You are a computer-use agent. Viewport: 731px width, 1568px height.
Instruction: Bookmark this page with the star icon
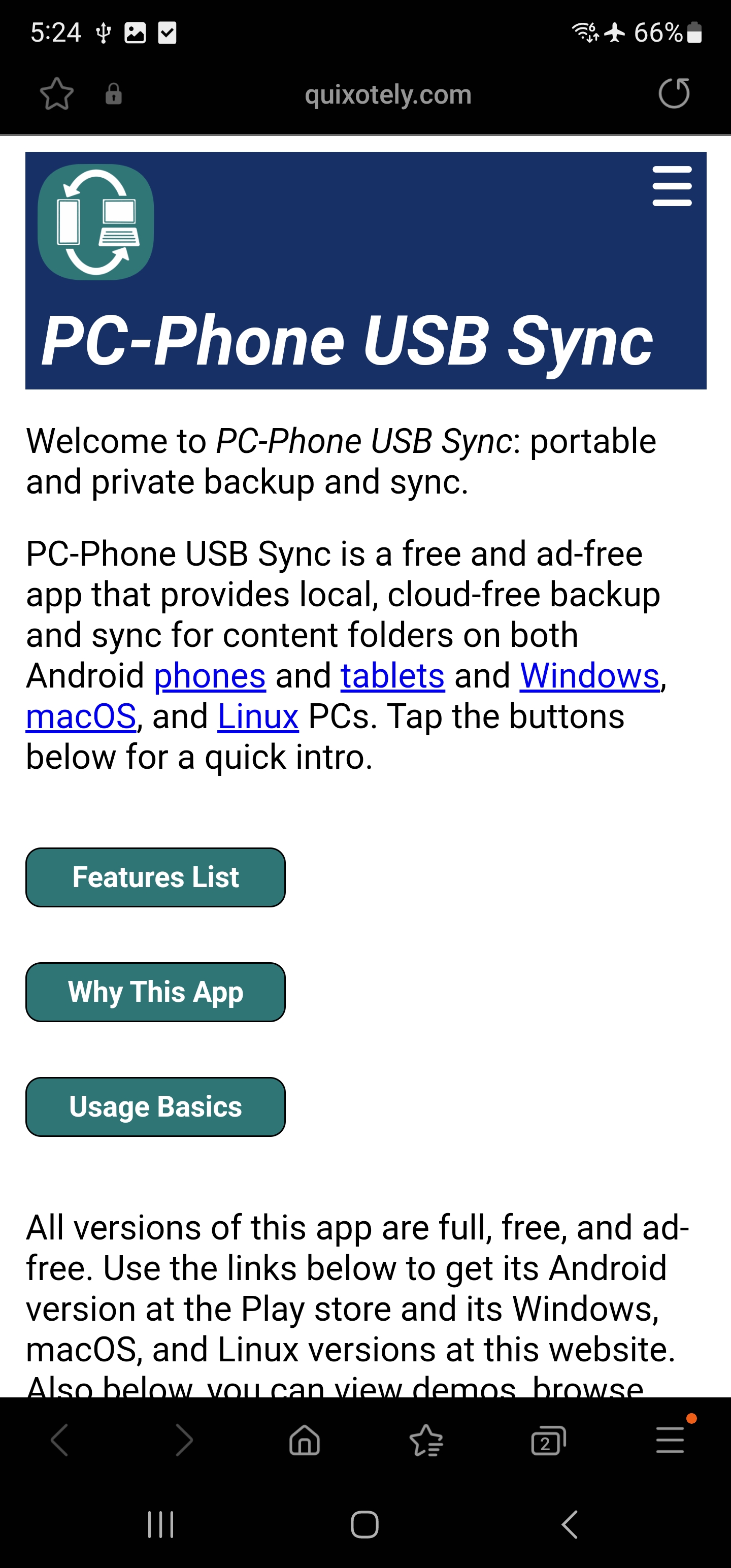coord(57,94)
